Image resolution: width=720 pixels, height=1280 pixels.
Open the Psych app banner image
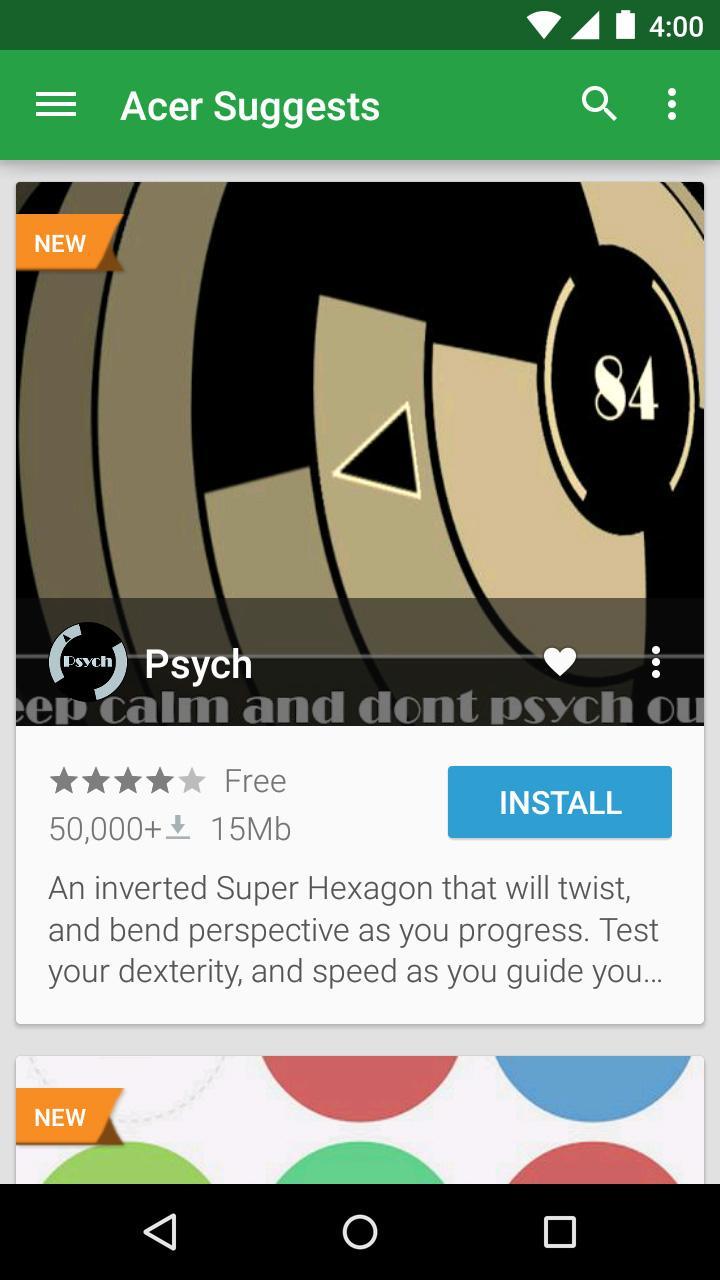point(360,400)
